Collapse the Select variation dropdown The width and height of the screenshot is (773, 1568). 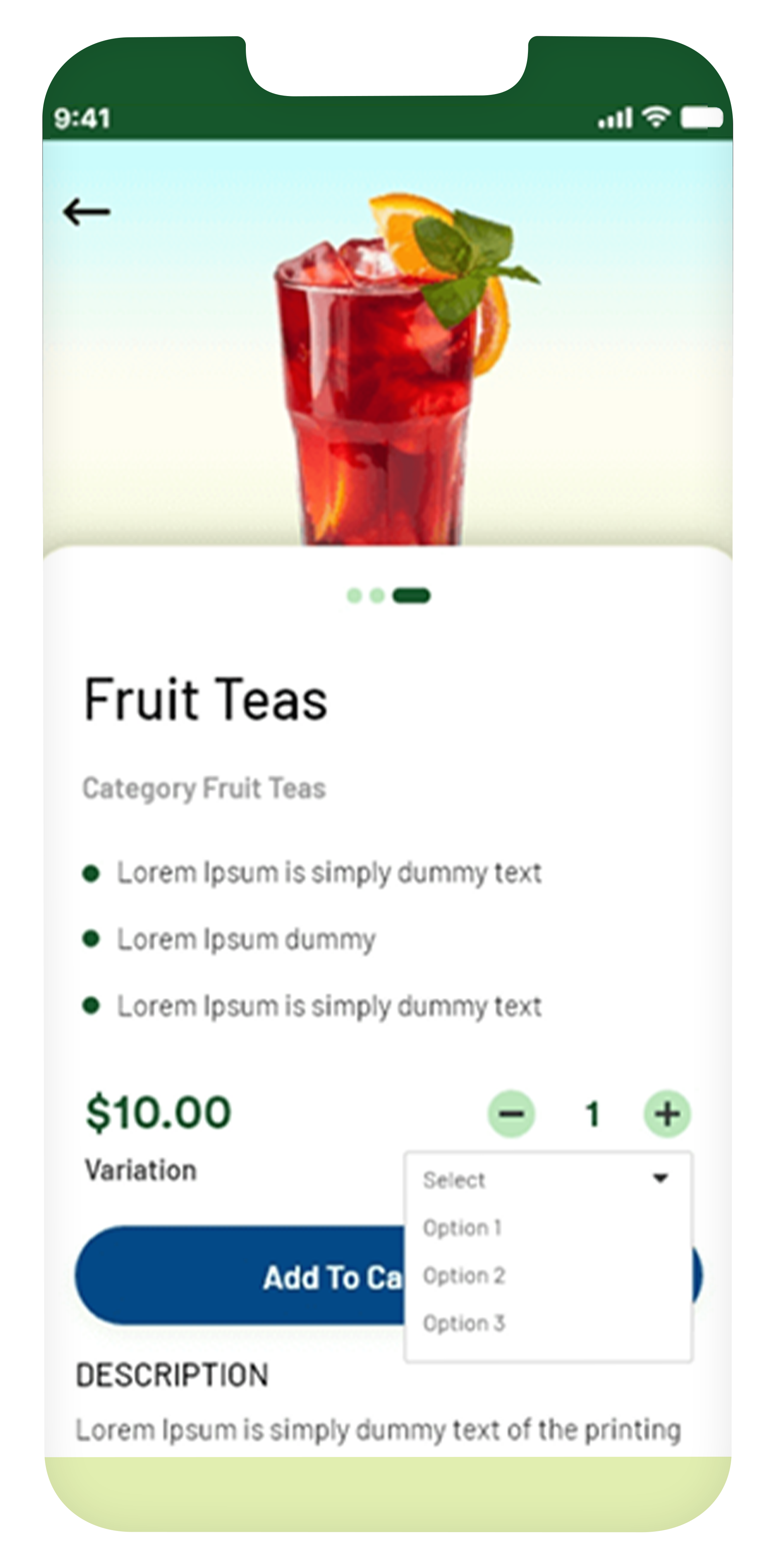click(x=660, y=1178)
